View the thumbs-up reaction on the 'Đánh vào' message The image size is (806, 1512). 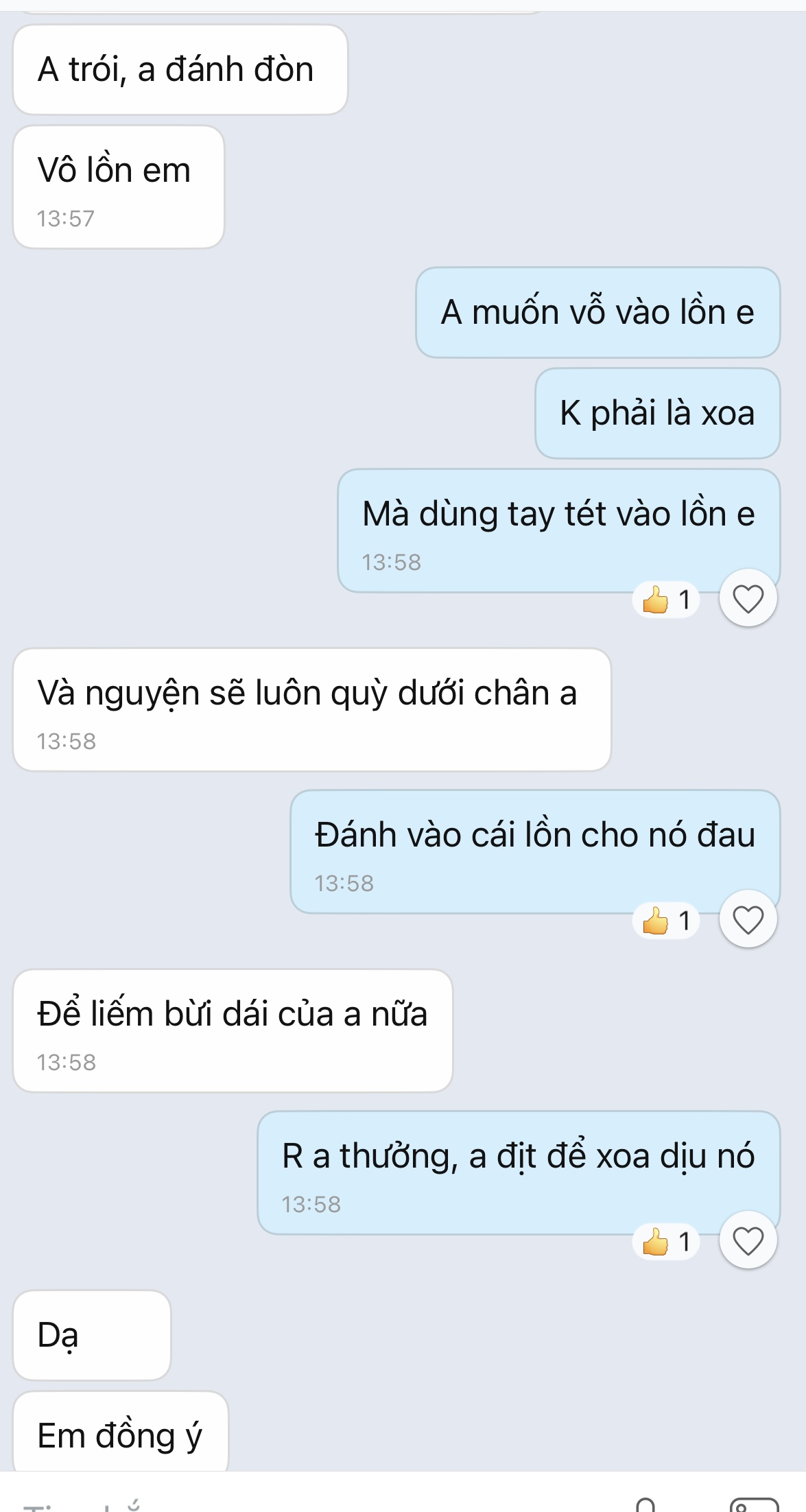(665, 921)
